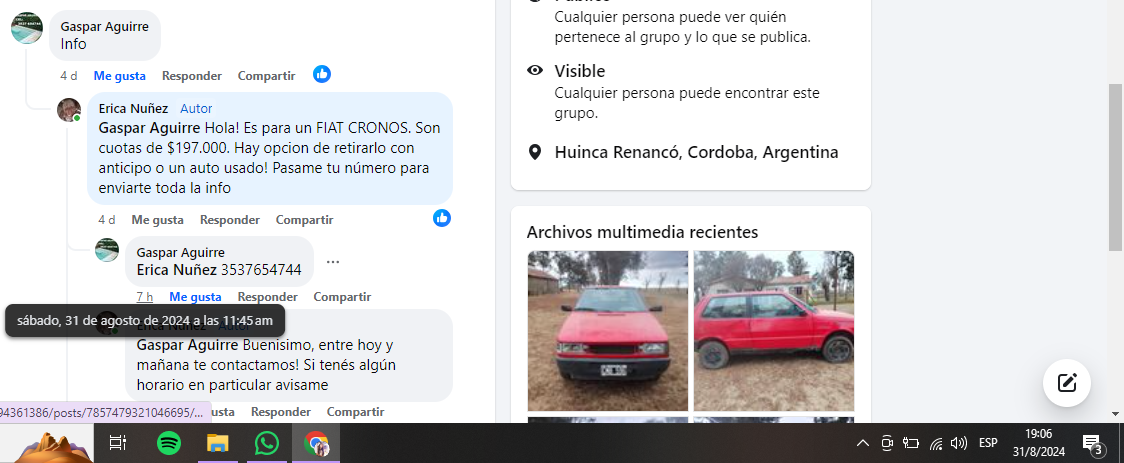The height and width of the screenshot is (463, 1124).
Task: Reply to Gaspar's phone number comment
Action: 267,296
